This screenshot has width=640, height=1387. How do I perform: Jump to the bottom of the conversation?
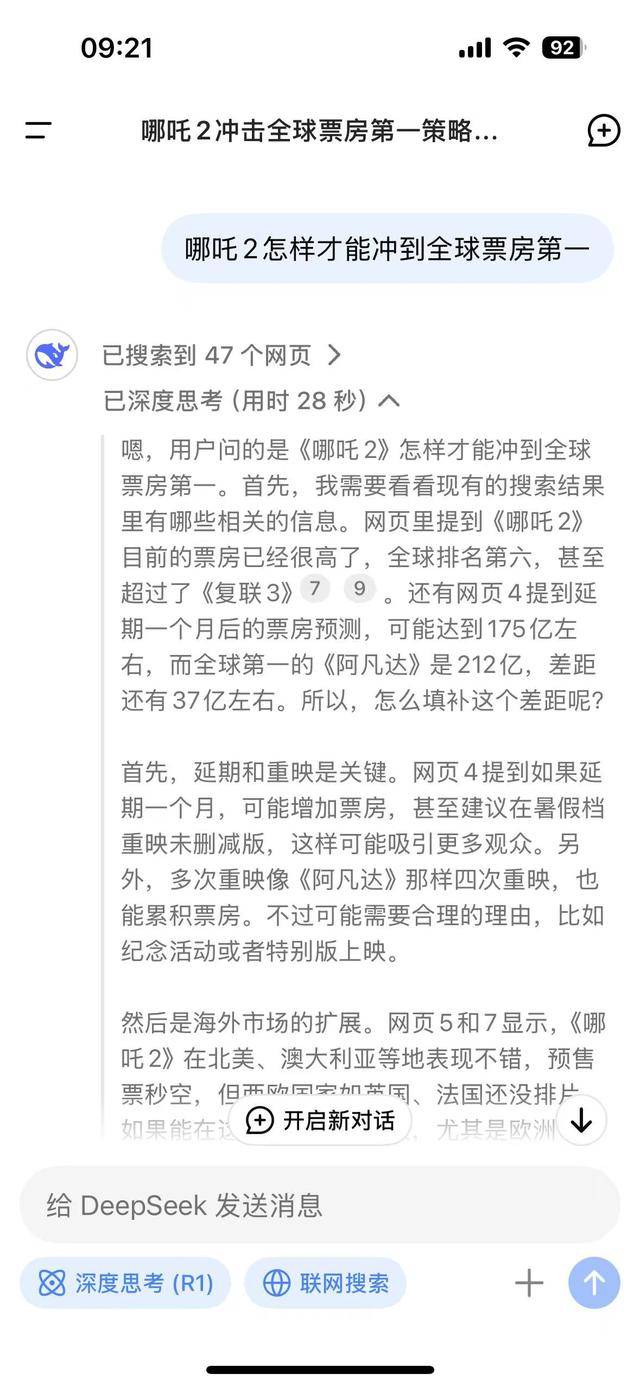[581, 1120]
